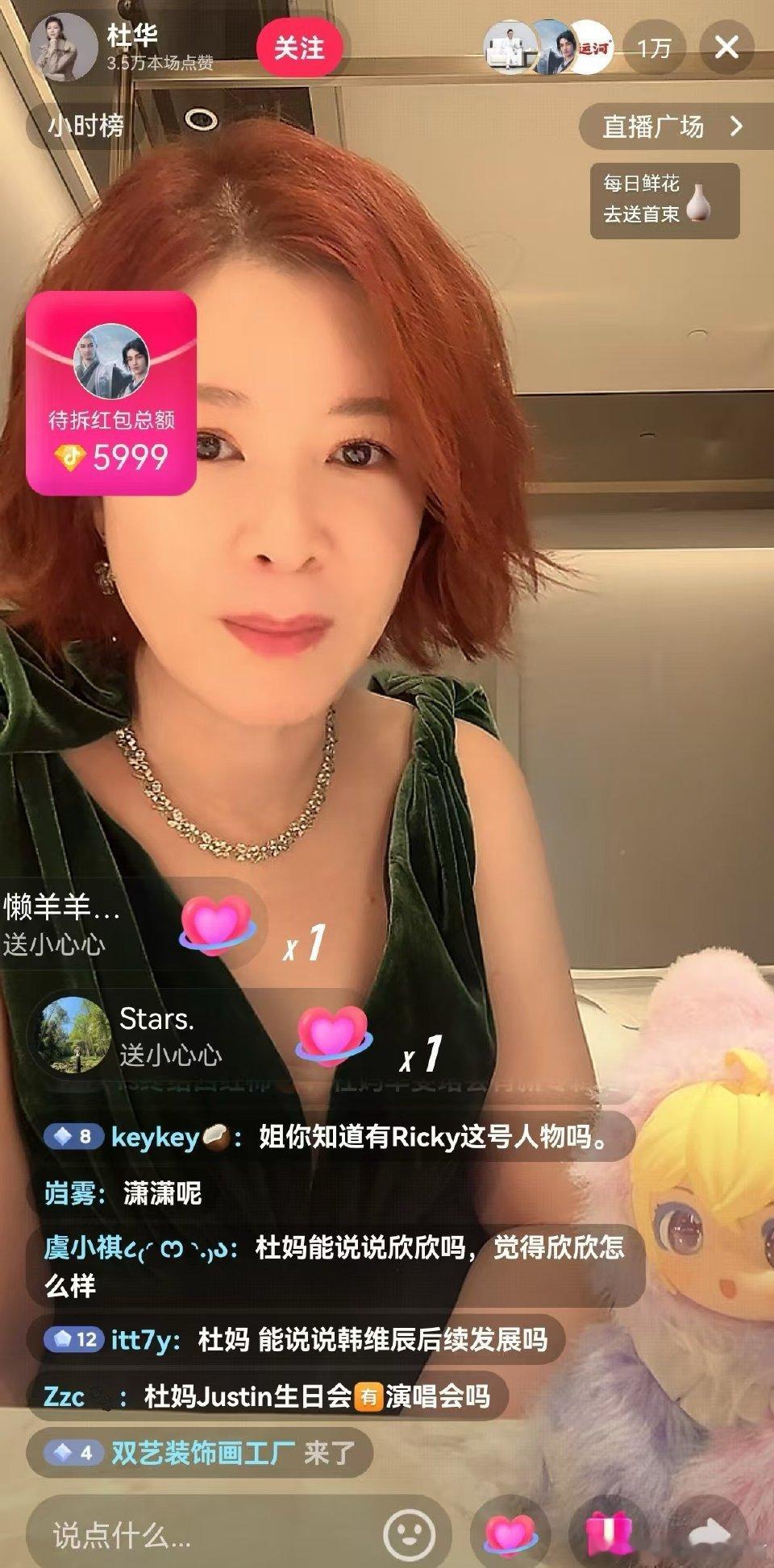The width and height of the screenshot is (774, 1568).
Task: Open the 1万 viewer list
Action: tap(654, 48)
